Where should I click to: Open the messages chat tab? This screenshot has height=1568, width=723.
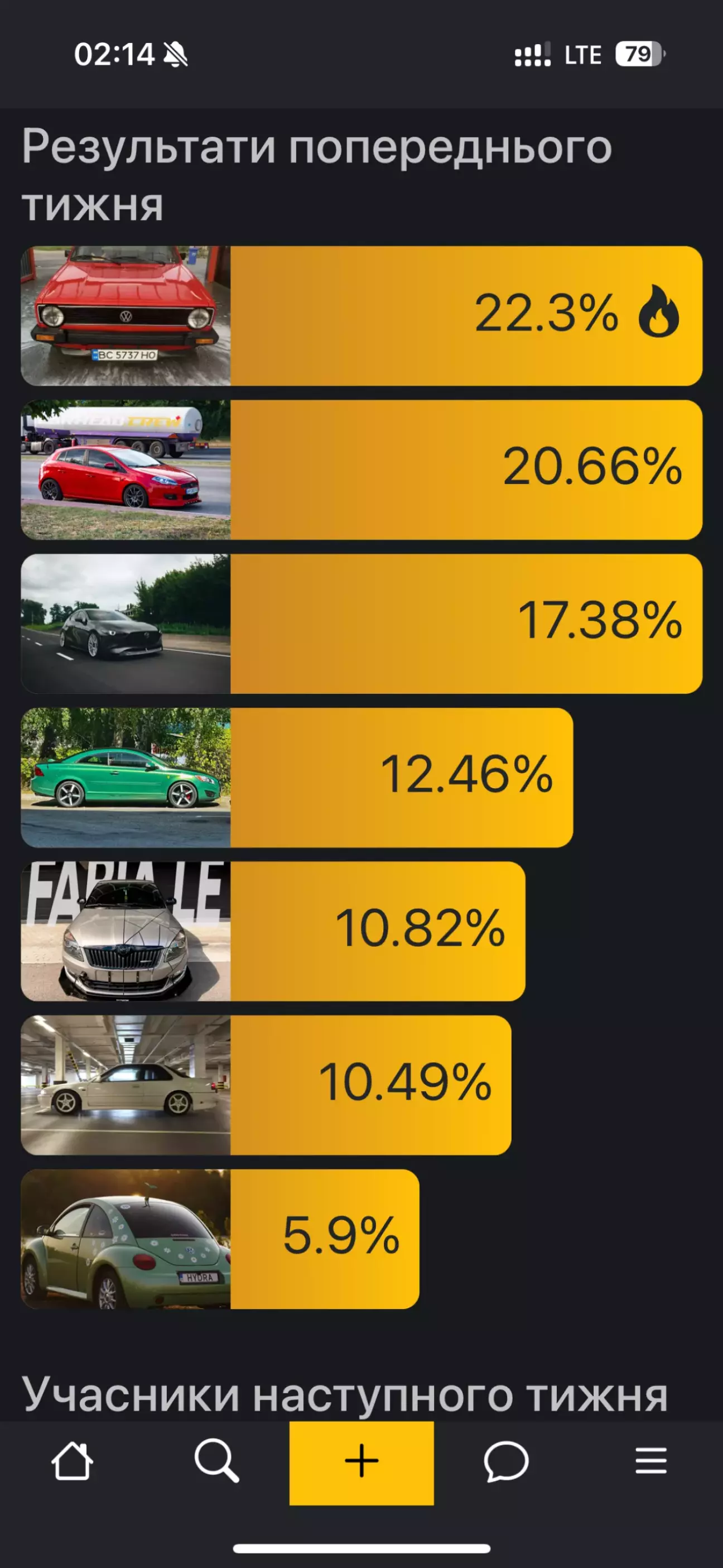pyautogui.click(x=506, y=1461)
